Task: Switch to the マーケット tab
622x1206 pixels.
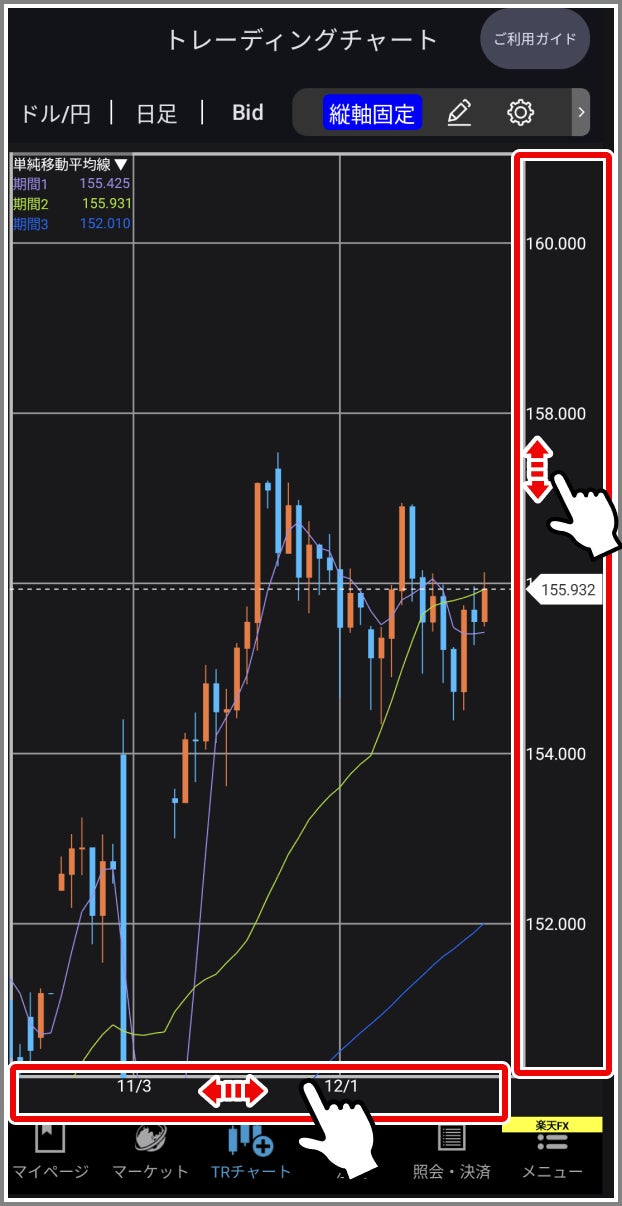Action: [x=150, y=1153]
